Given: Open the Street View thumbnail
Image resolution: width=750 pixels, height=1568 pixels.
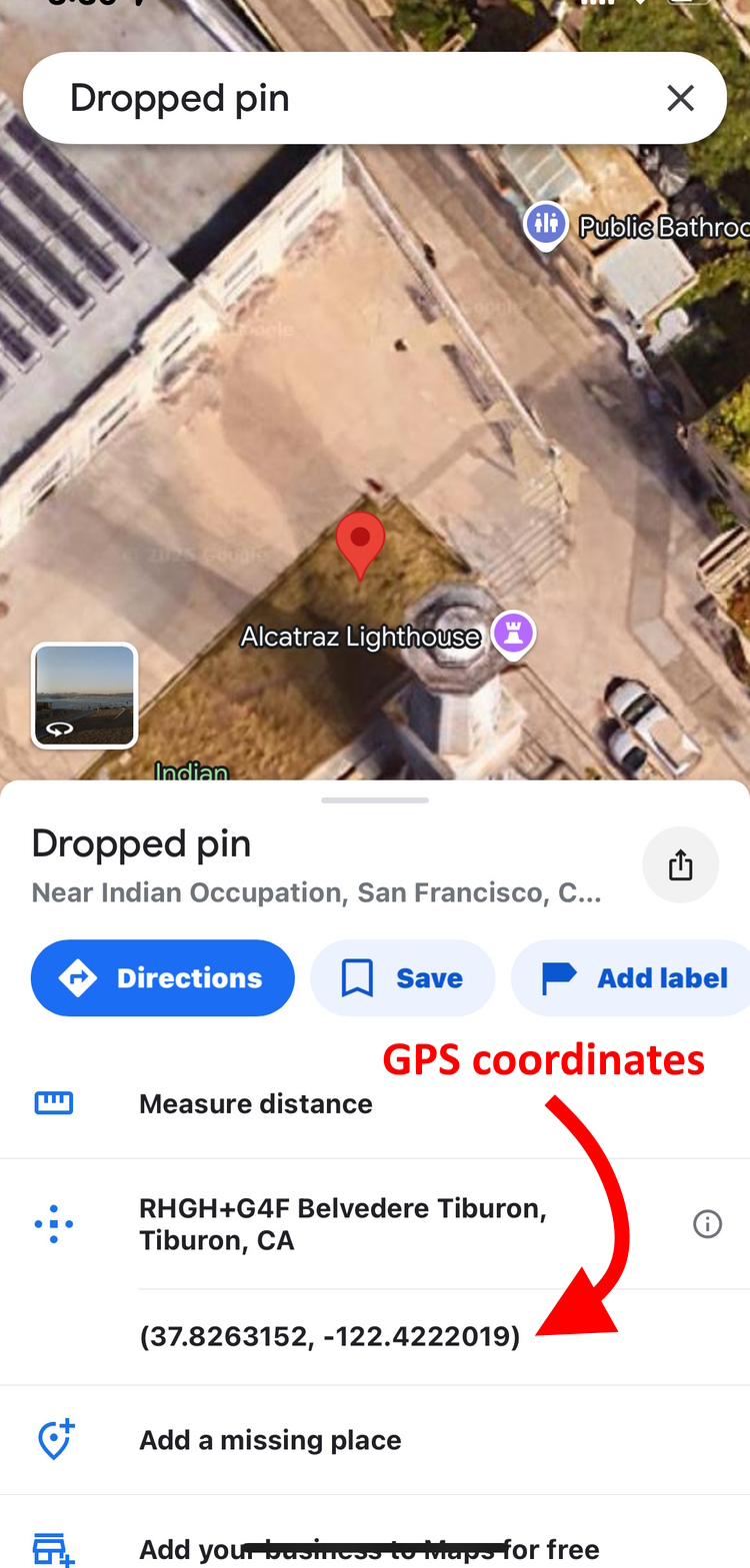Looking at the screenshot, I should 85,696.
